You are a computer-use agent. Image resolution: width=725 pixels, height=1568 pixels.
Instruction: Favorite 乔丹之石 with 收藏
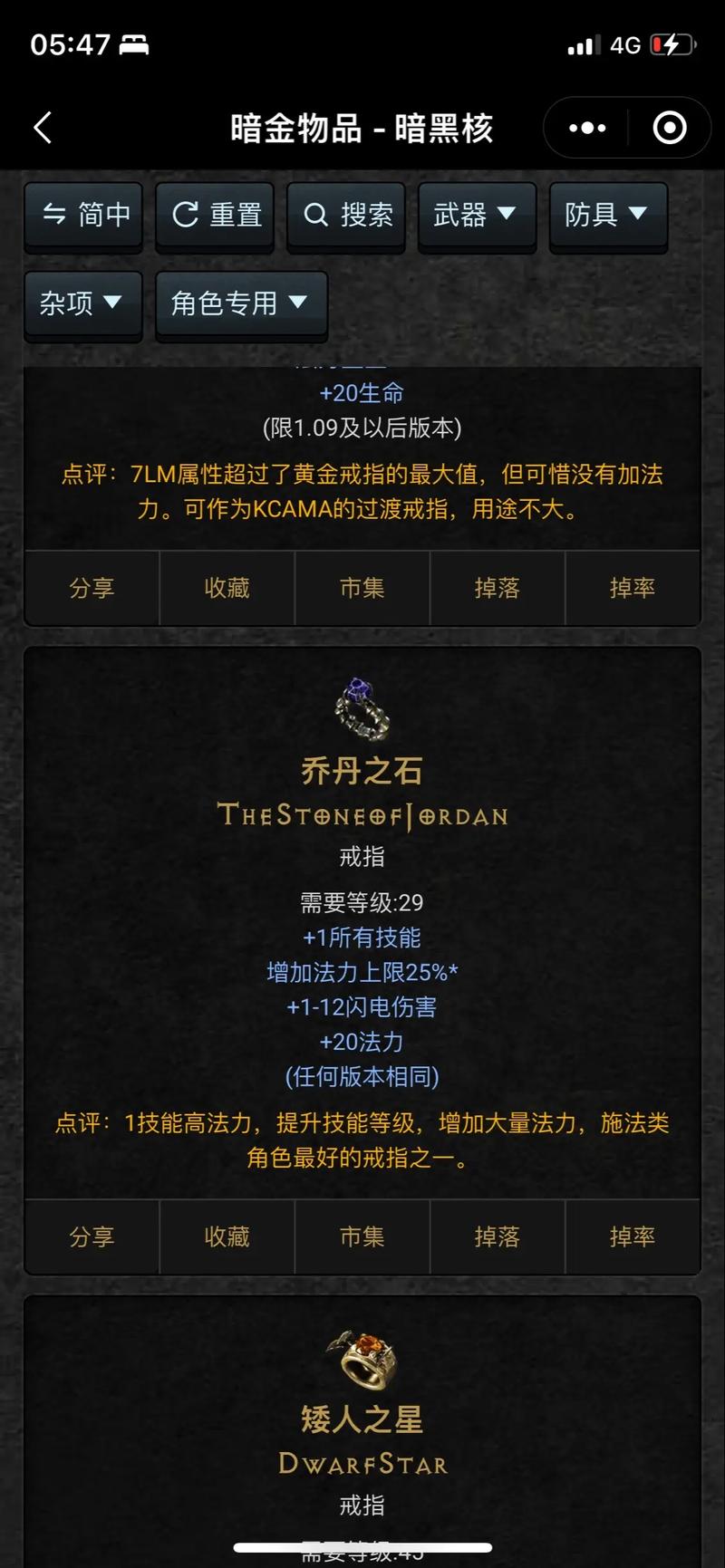point(227,1236)
